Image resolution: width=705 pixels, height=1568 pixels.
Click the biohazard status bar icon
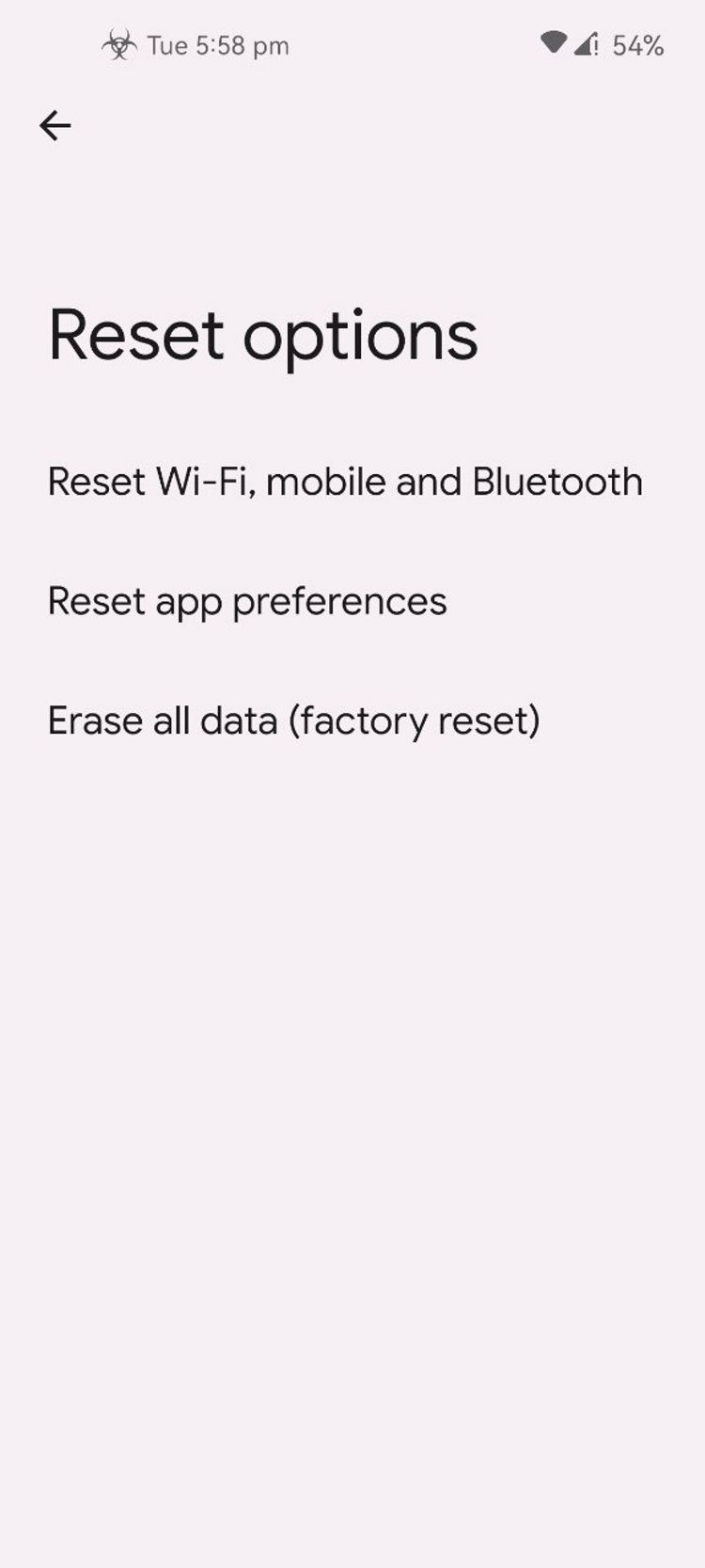point(118,44)
